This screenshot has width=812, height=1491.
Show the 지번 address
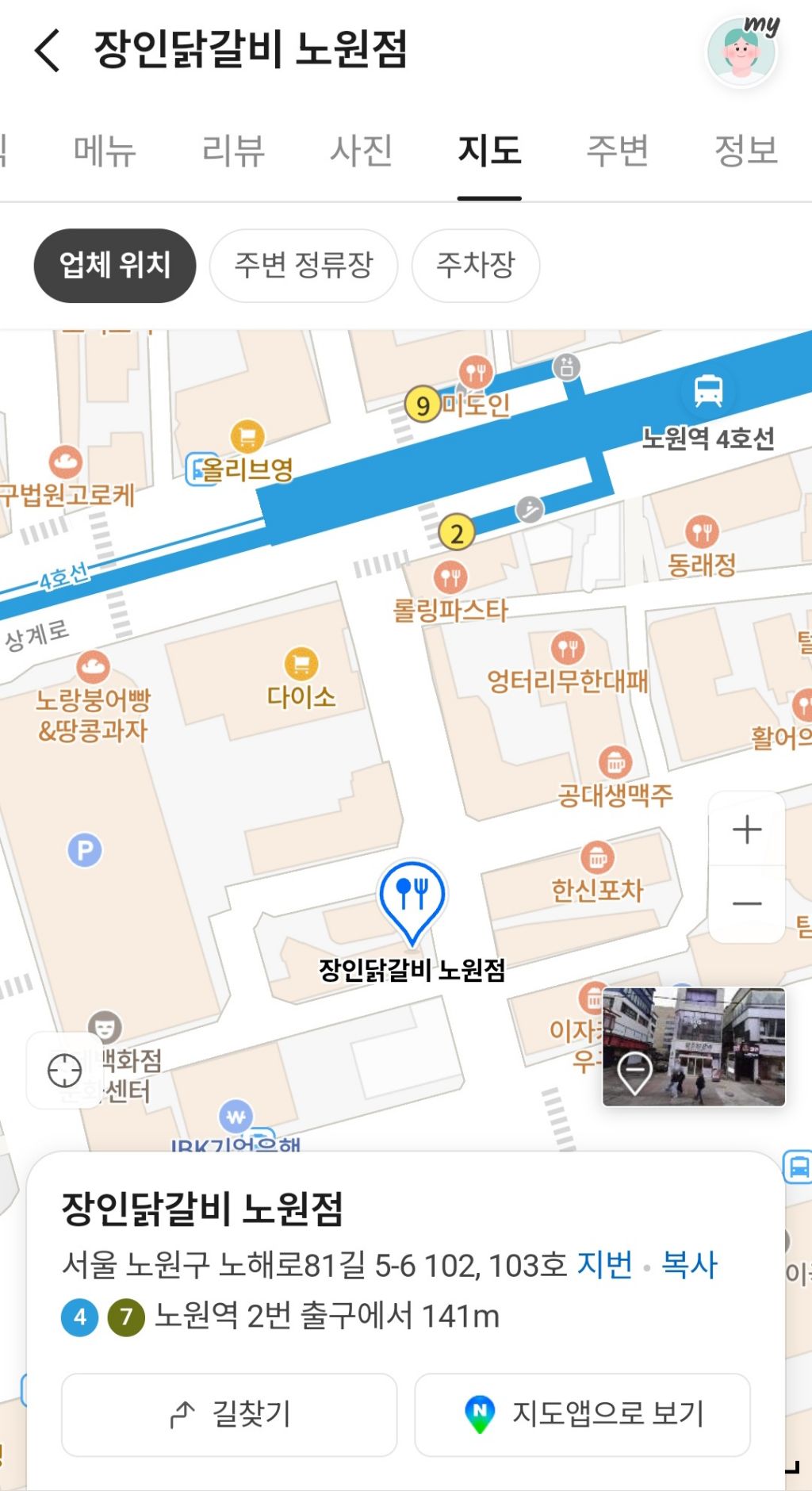(x=605, y=1264)
